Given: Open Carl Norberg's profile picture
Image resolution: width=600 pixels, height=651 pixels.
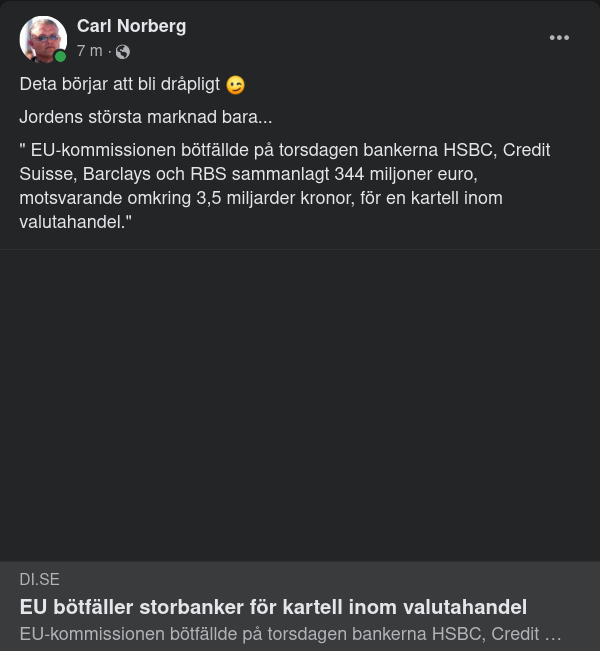Looking at the screenshot, I should [43, 39].
